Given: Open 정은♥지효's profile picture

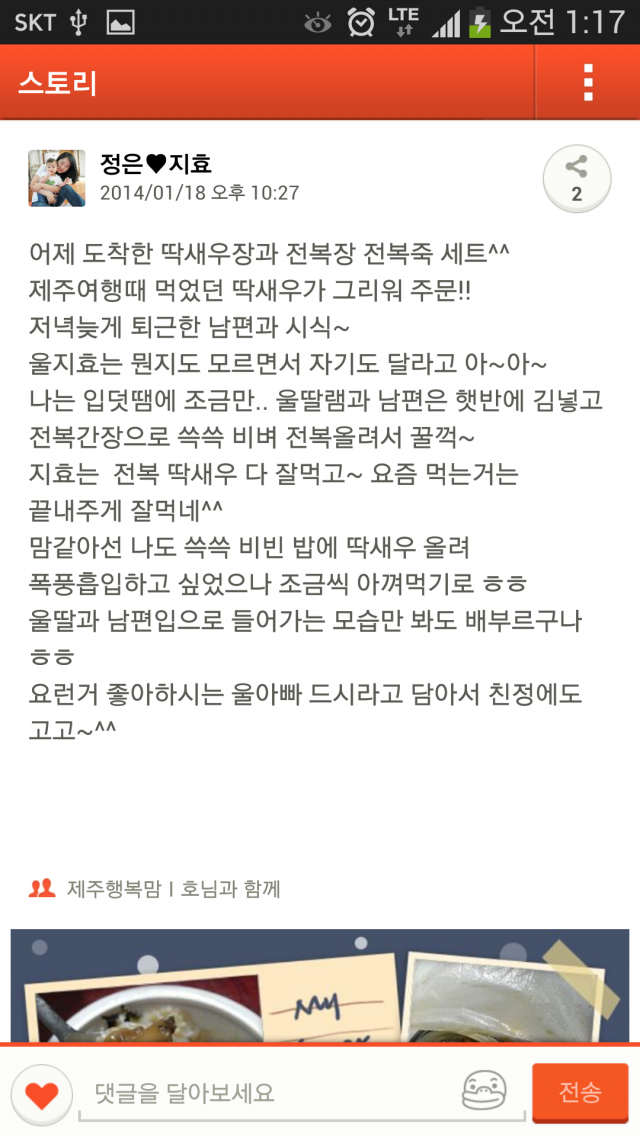Looking at the screenshot, I should click(x=57, y=179).
